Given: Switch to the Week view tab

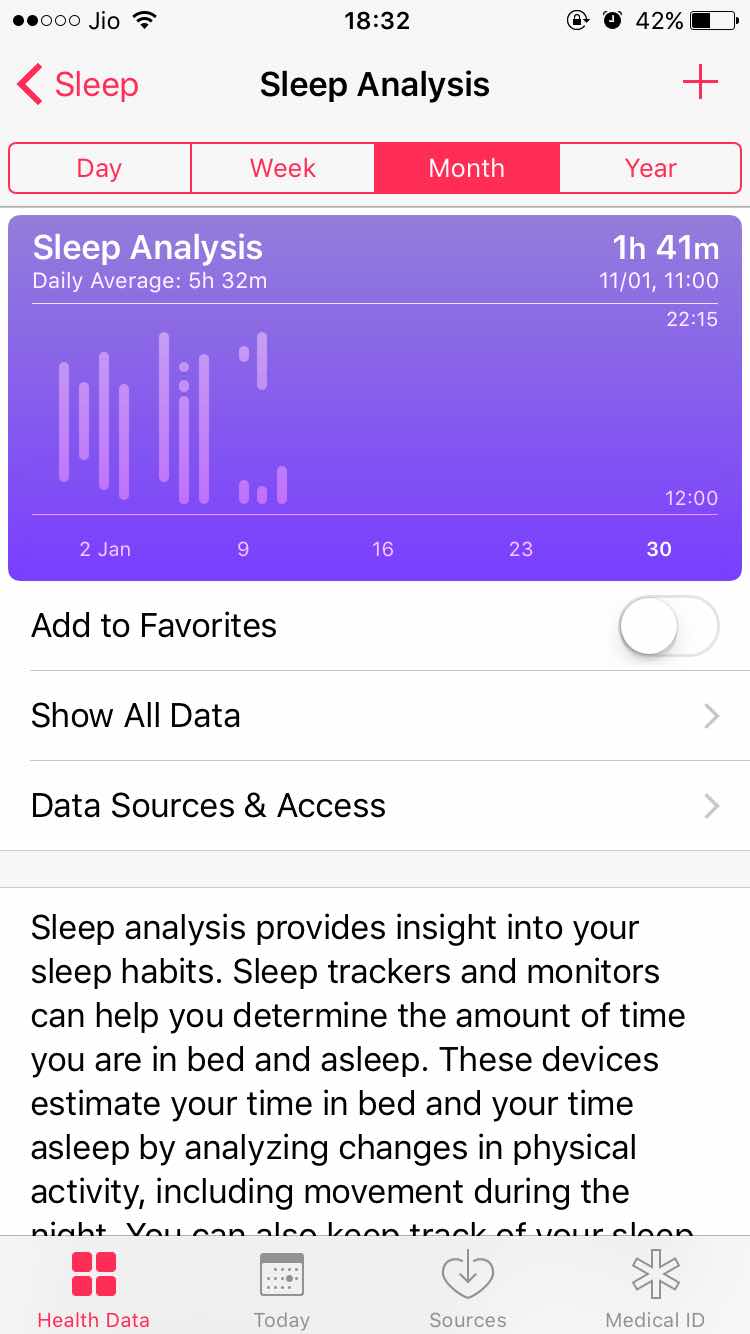Looking at the screenshot, I should pos(282,168).
